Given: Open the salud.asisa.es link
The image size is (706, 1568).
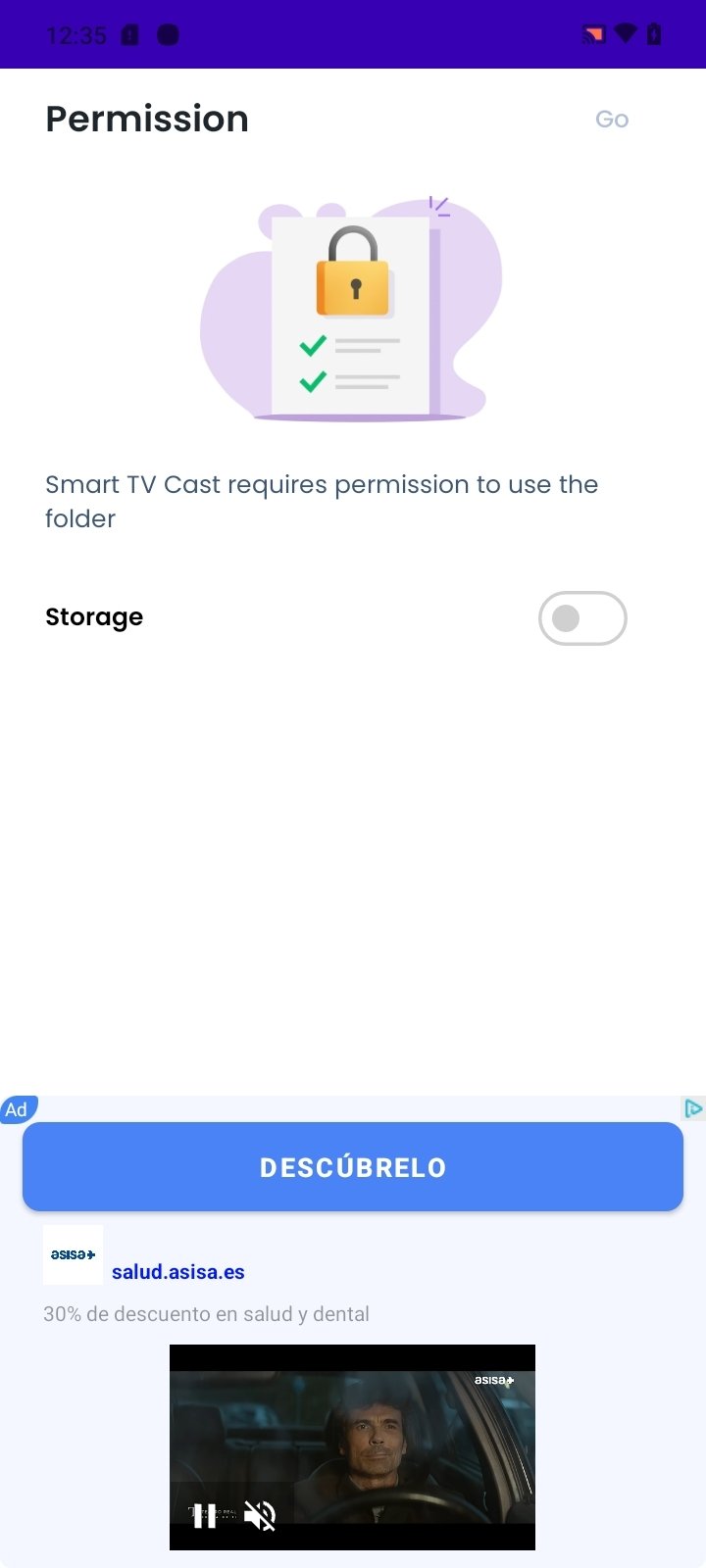Looking at the screenshot, I should coord(178,1272).
